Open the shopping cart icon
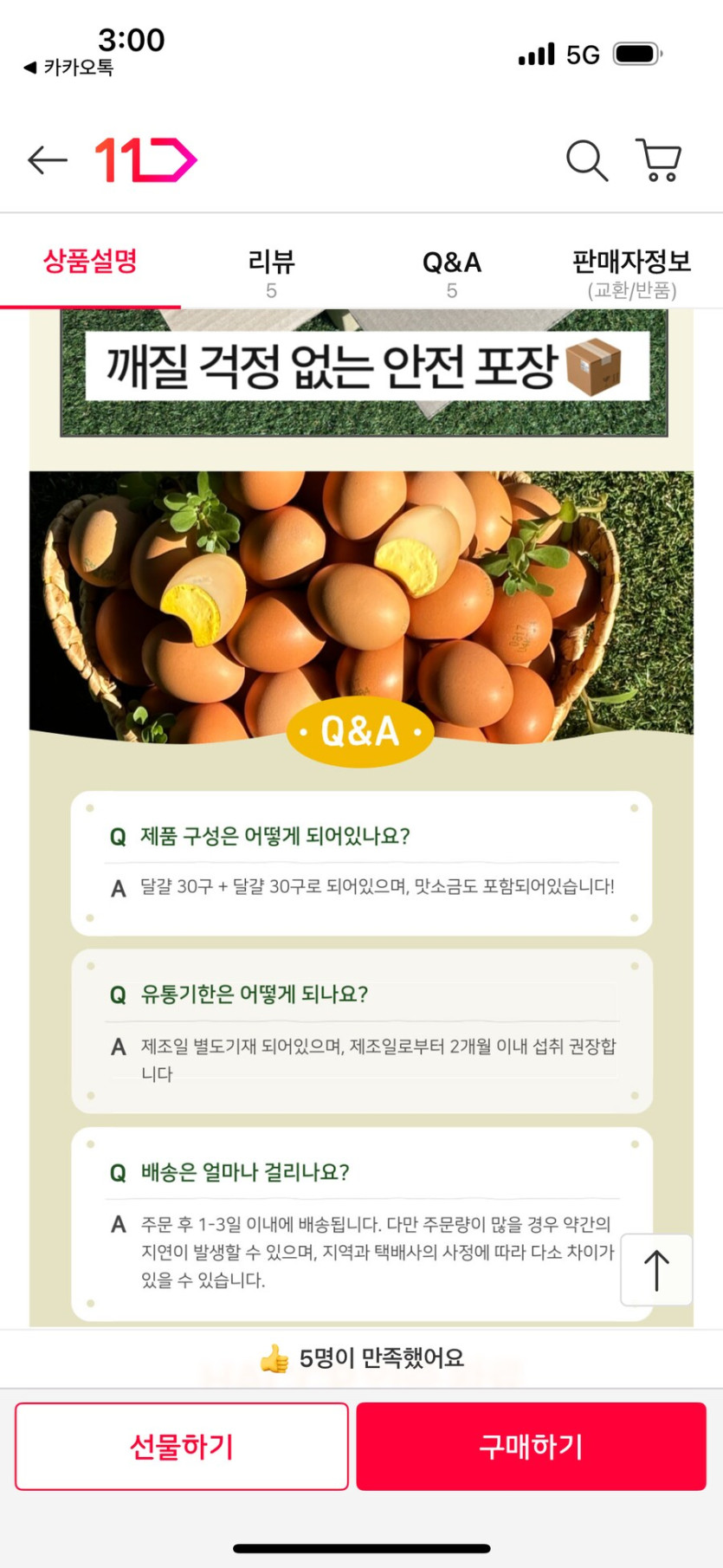Viewport: 723px width, 1568px height. click(659, 160)
